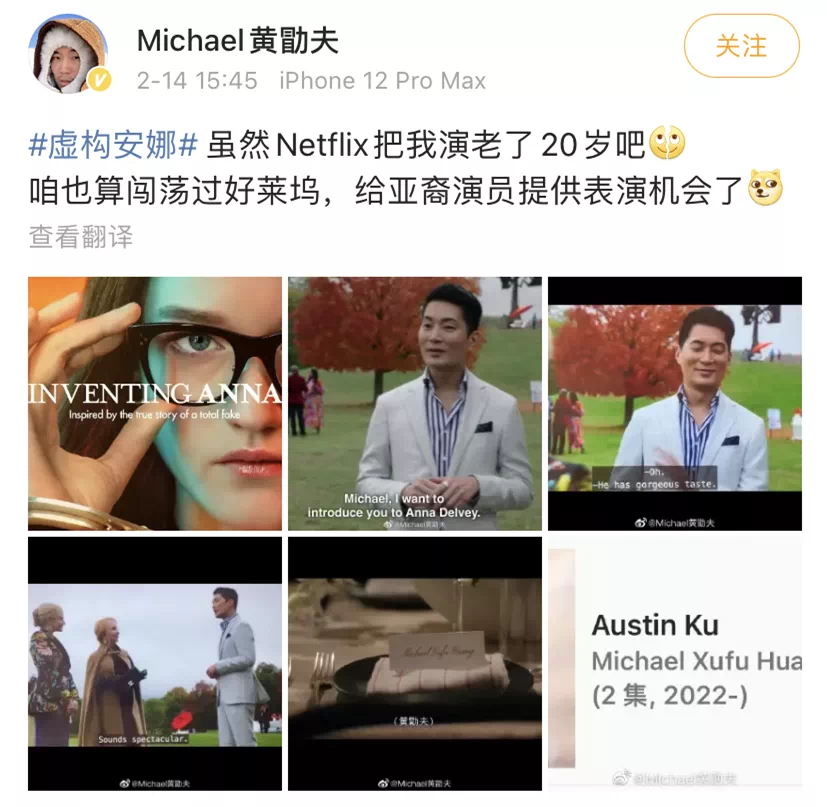Open the place card dinner table image

(x=414, y=663)
